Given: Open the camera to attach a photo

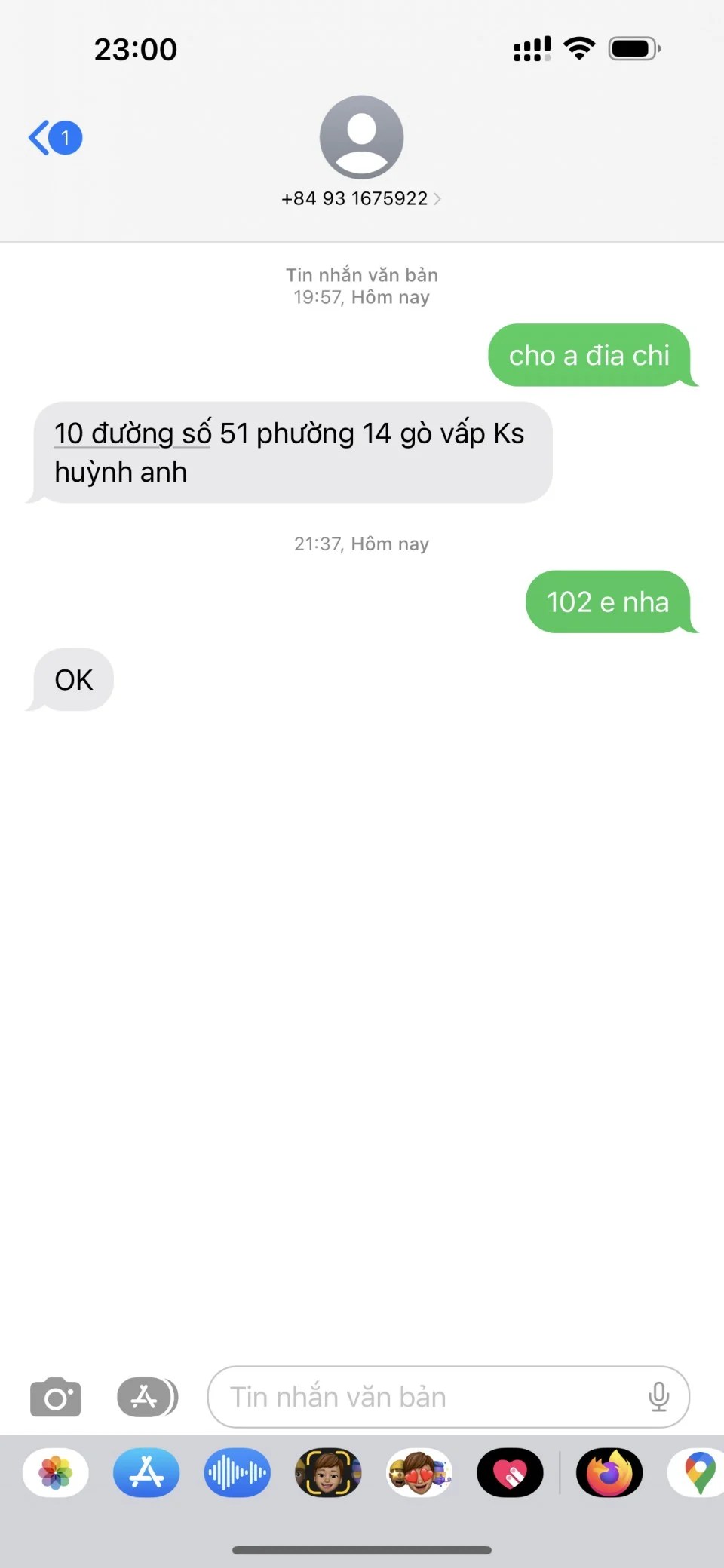Looking at the screenshot, I should tap(55, 1397).
